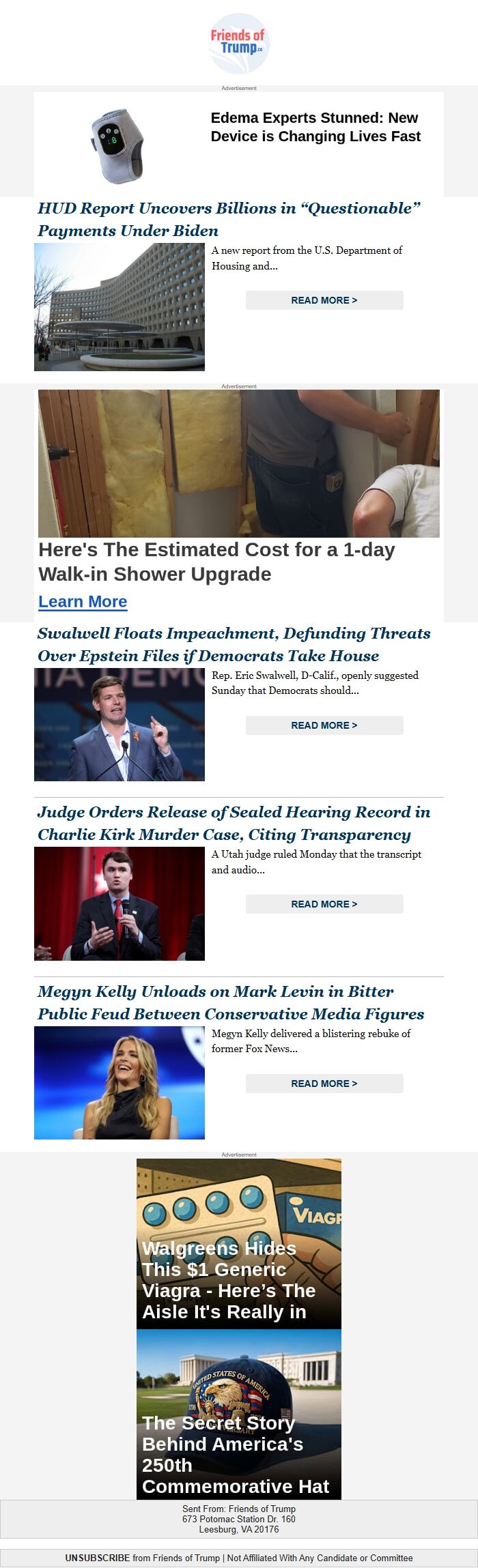The image size is (478, 1568).
Task: Tap Read More under Swalwell story
Action: pos(324,725)
